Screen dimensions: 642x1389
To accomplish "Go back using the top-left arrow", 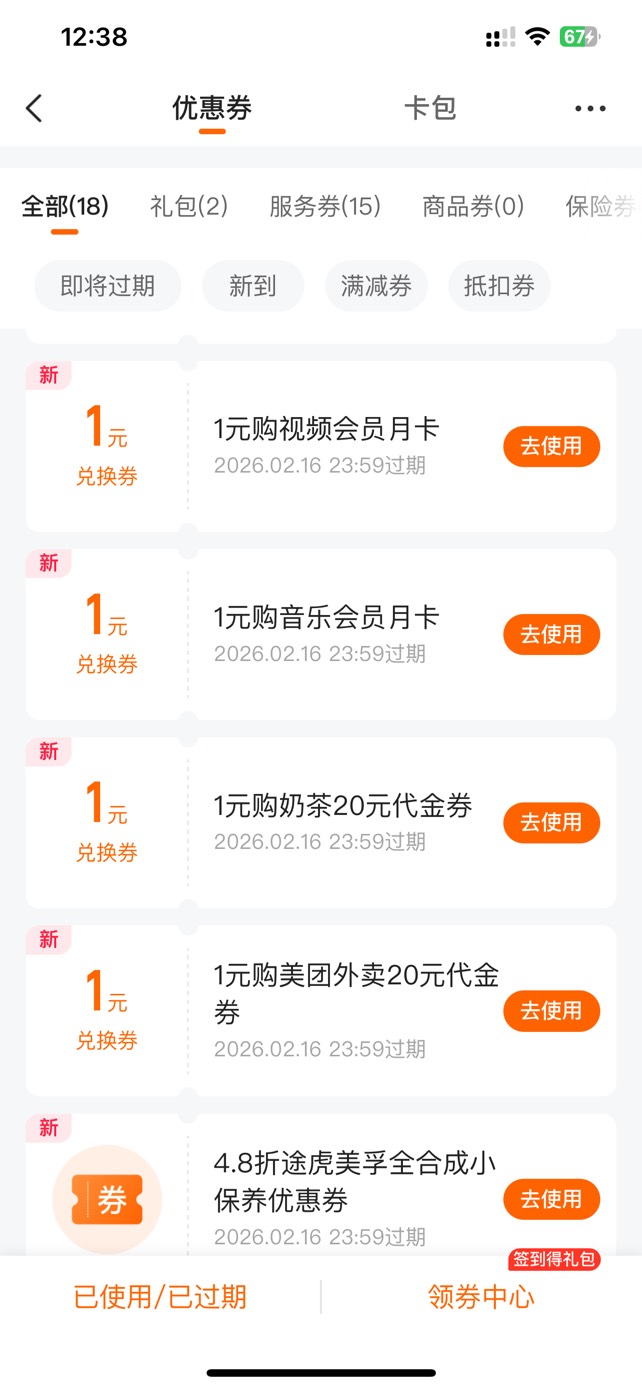I will tap(35, 108).
